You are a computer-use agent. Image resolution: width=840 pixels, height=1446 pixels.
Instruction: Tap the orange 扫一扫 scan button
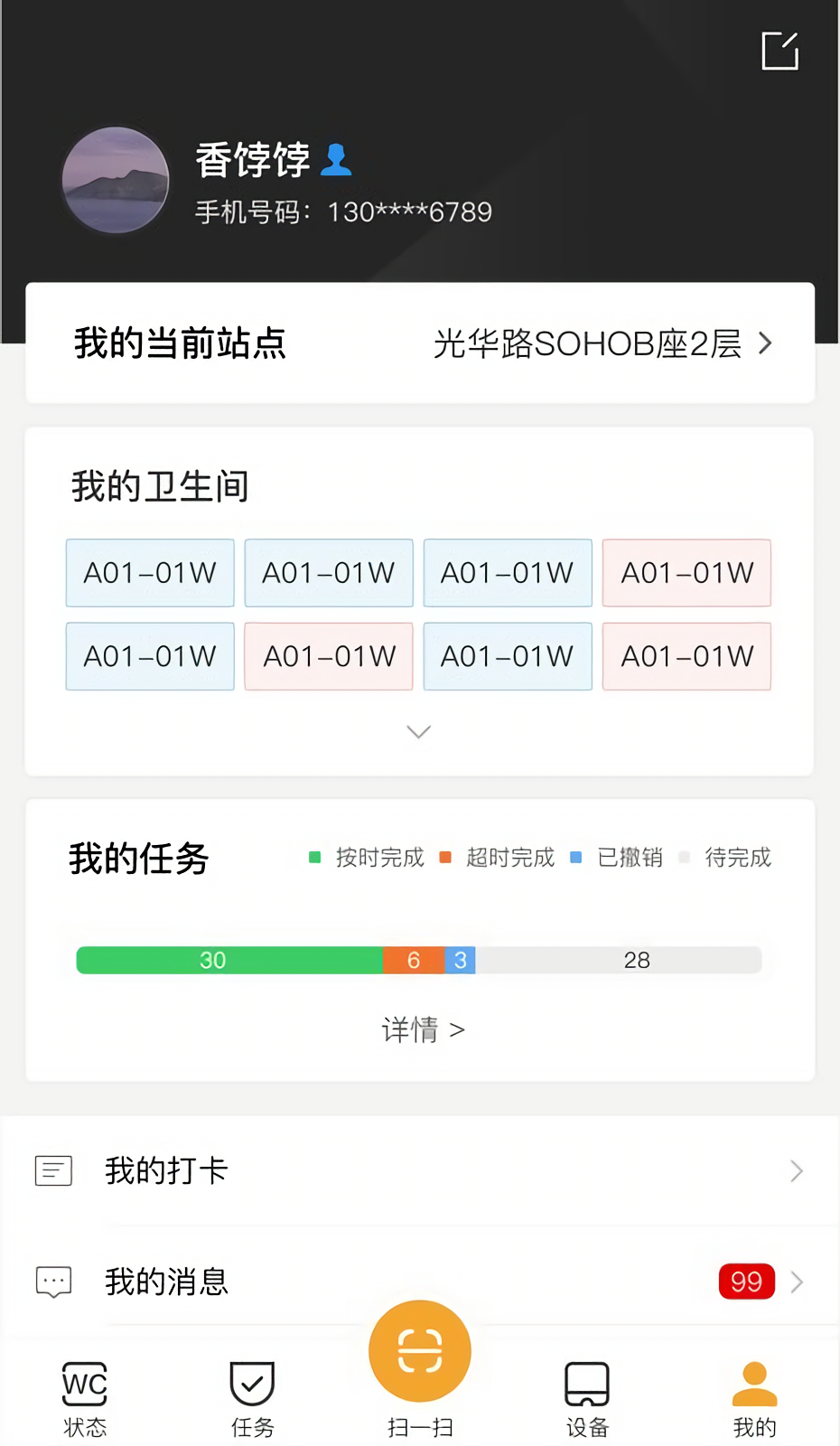click(x=420, y=1351)
